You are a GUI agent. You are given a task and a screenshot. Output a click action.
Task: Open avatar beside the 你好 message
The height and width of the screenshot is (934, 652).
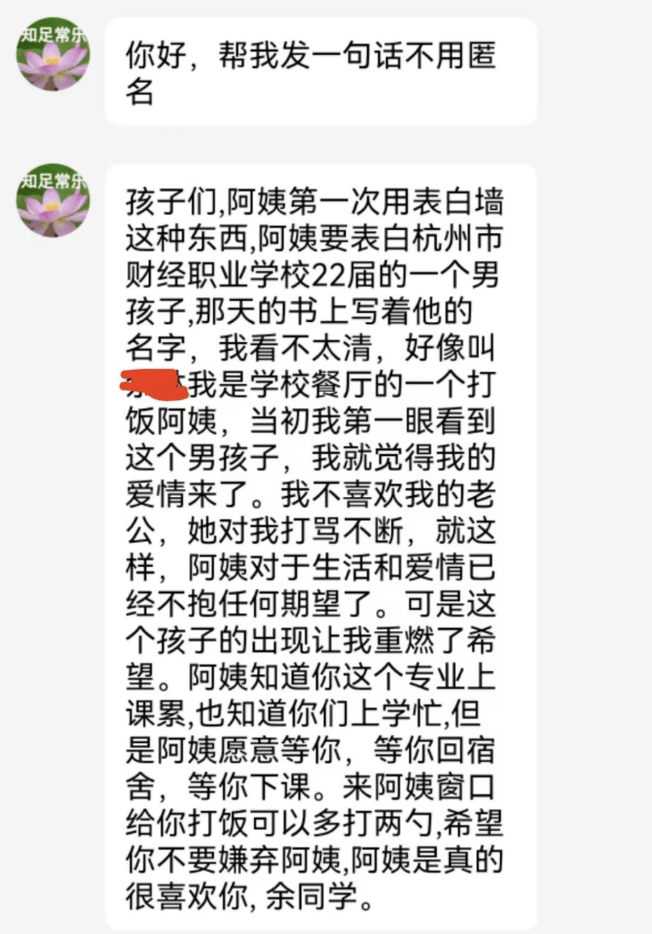pyautogui.click(x=52, y=55)
